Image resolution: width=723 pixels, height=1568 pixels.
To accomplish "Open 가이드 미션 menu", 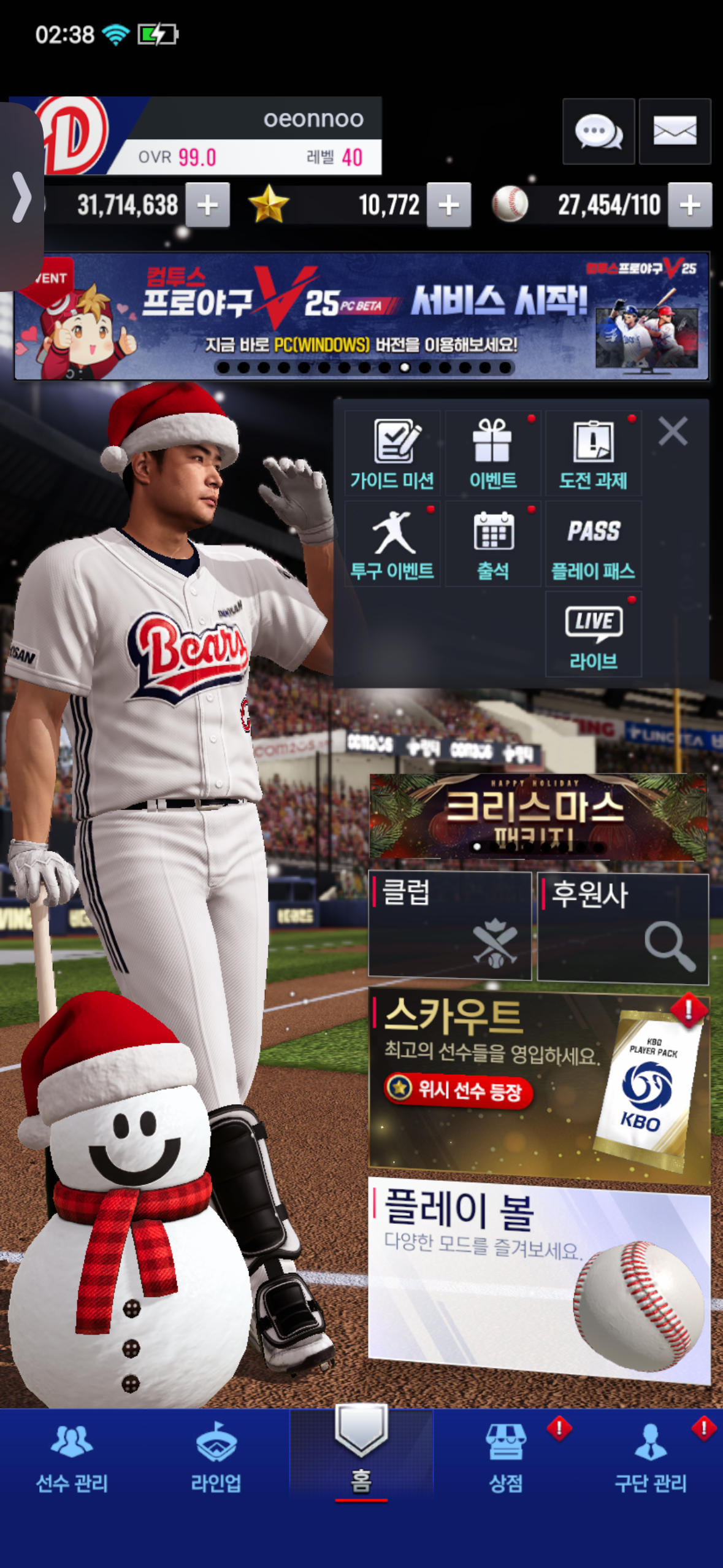I will click(392, 453).
